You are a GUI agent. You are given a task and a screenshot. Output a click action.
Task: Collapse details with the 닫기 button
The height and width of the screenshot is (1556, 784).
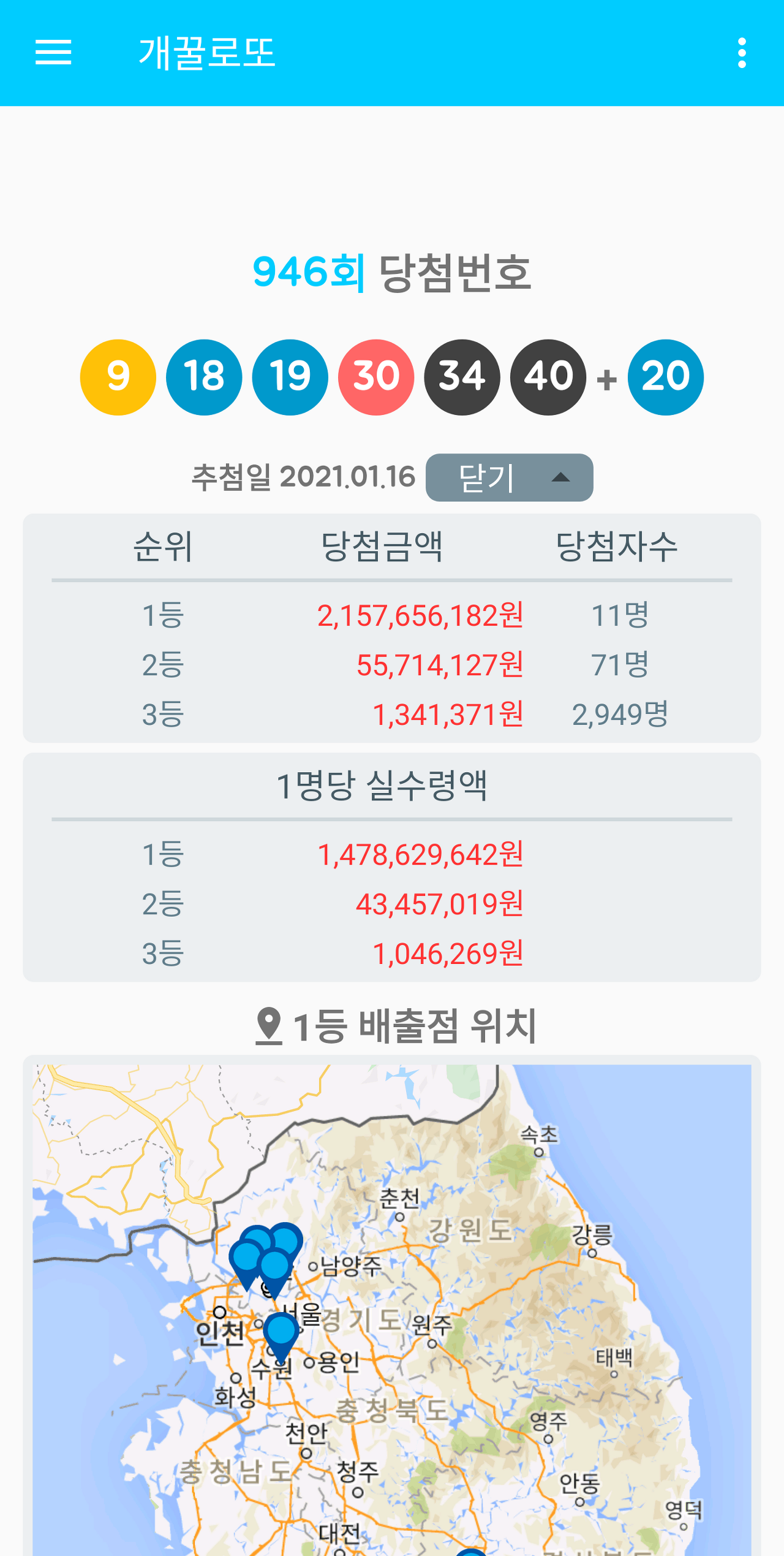pyautogui.click(x=509, y=477)
